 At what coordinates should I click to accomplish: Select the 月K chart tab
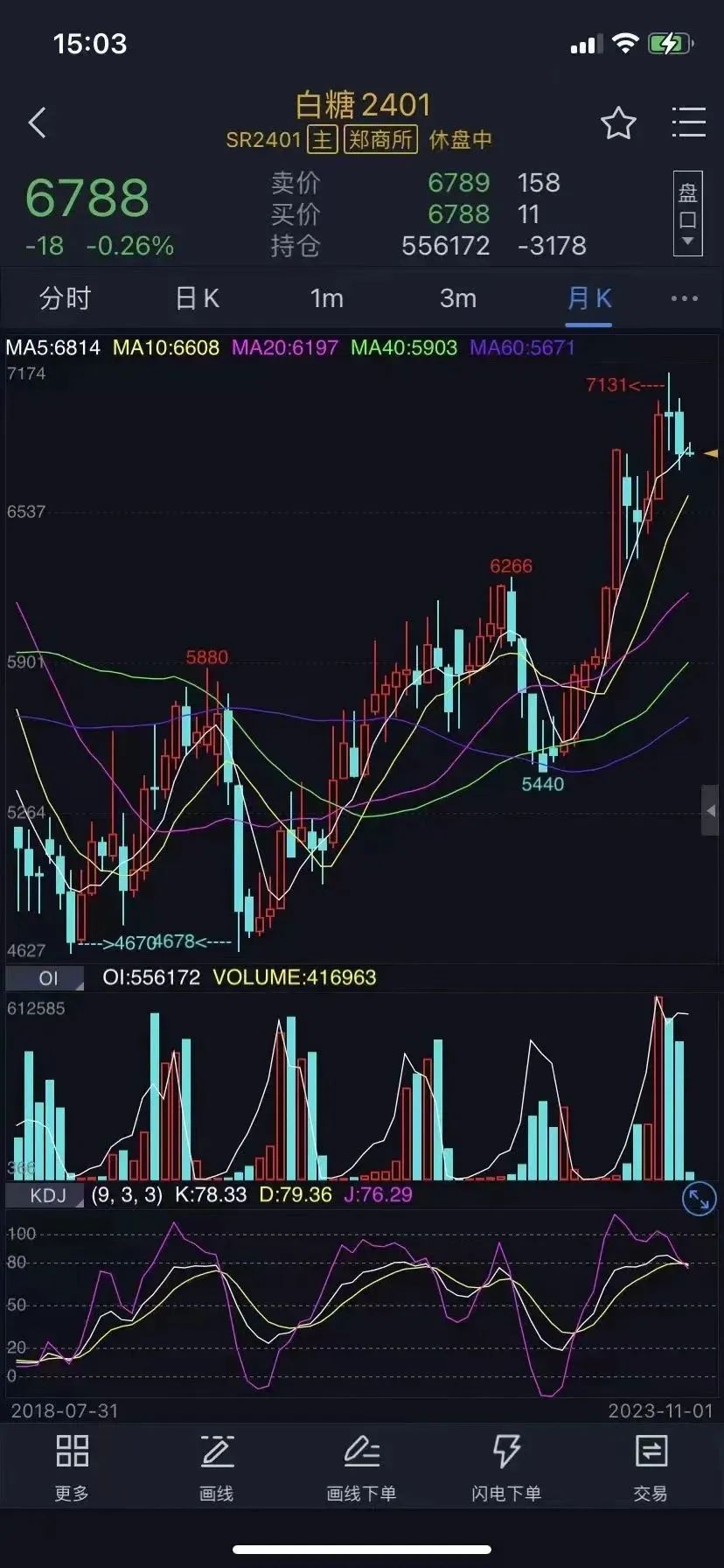(589, 298)
